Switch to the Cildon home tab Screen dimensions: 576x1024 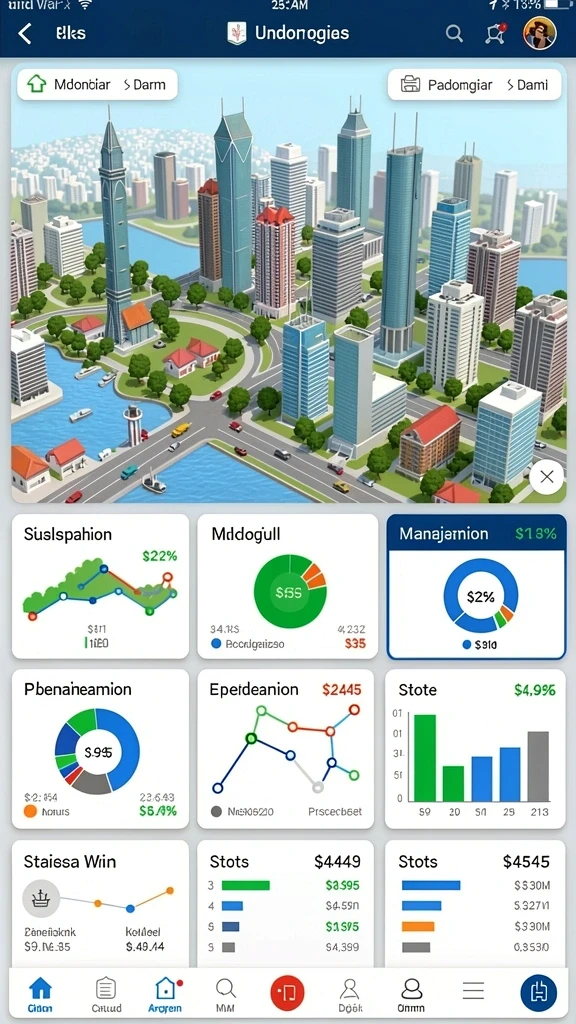(x=40, y=995)
